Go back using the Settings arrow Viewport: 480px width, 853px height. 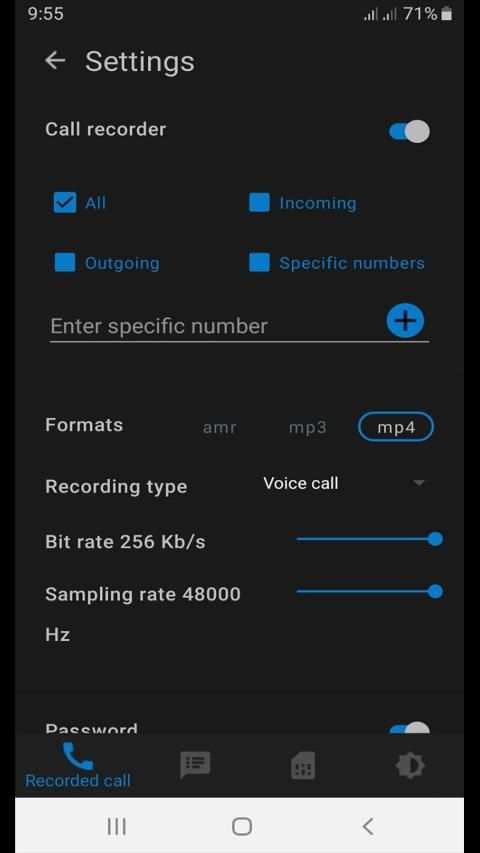pyautogui.click(x=55, y=60)
